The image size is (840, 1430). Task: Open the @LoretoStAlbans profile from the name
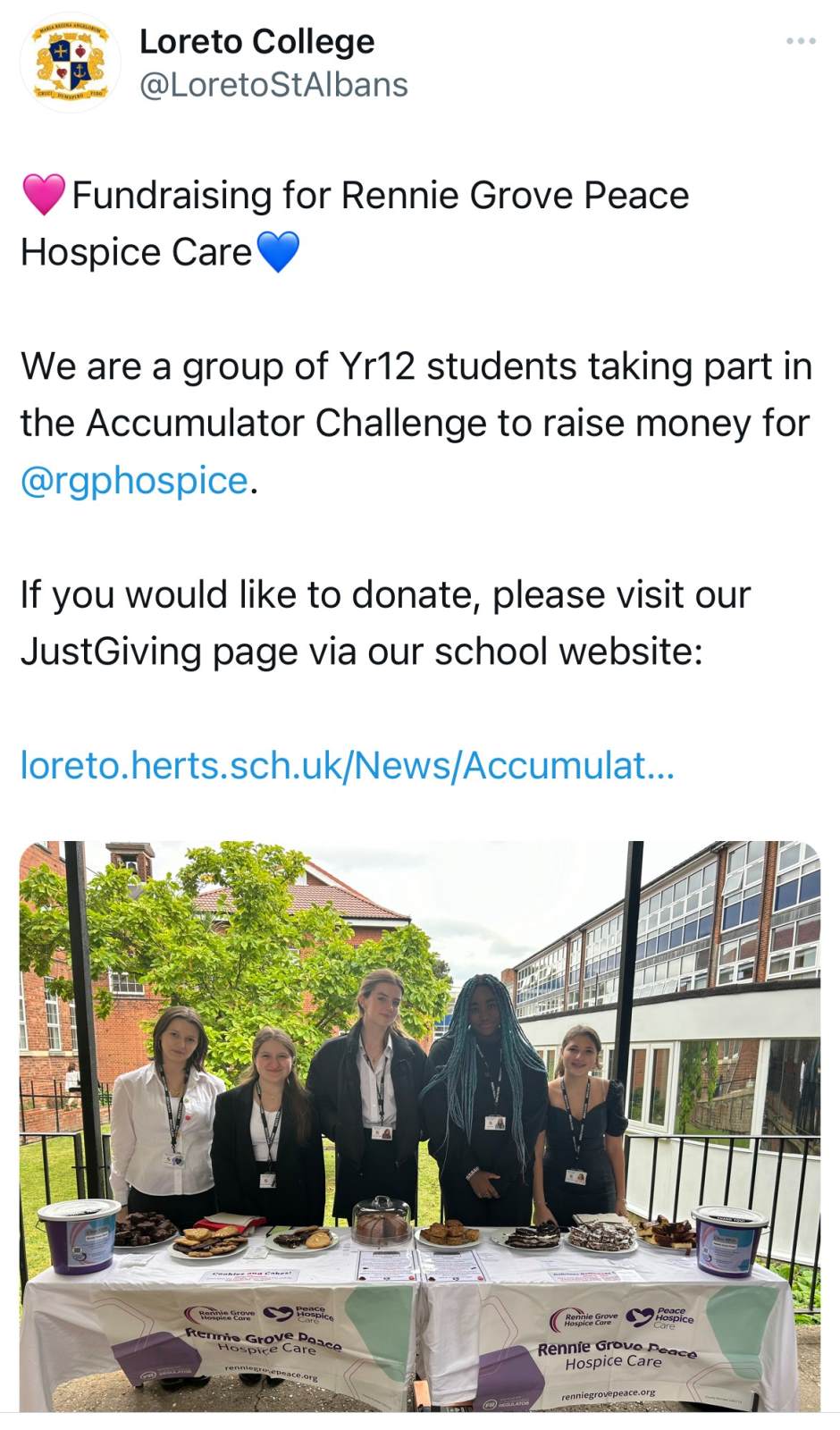pyautogui.click(x=257, y=42)
